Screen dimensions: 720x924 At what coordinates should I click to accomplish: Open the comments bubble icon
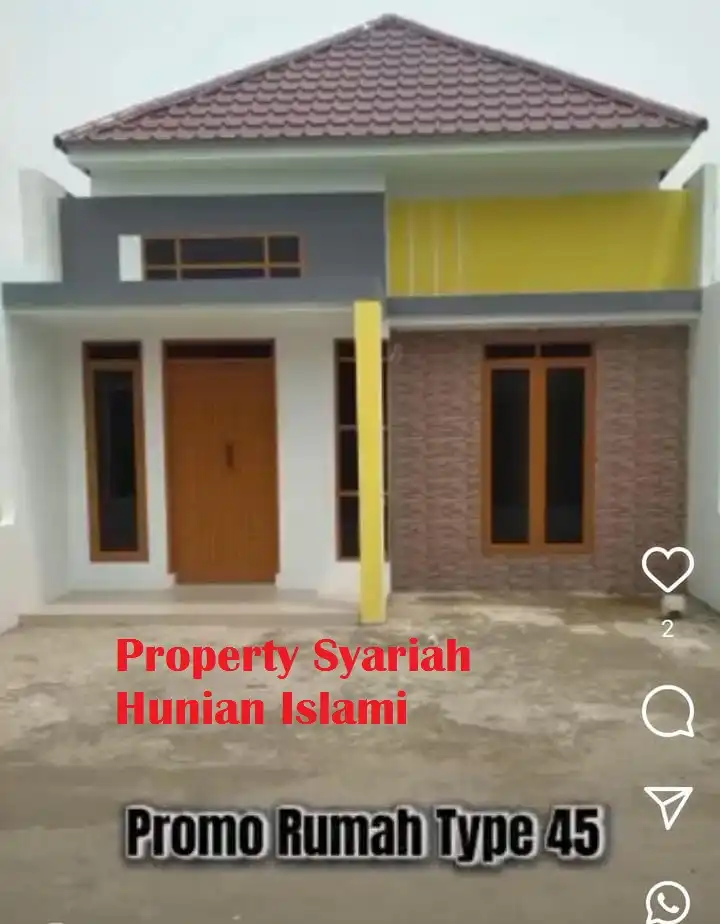(667, 711)
